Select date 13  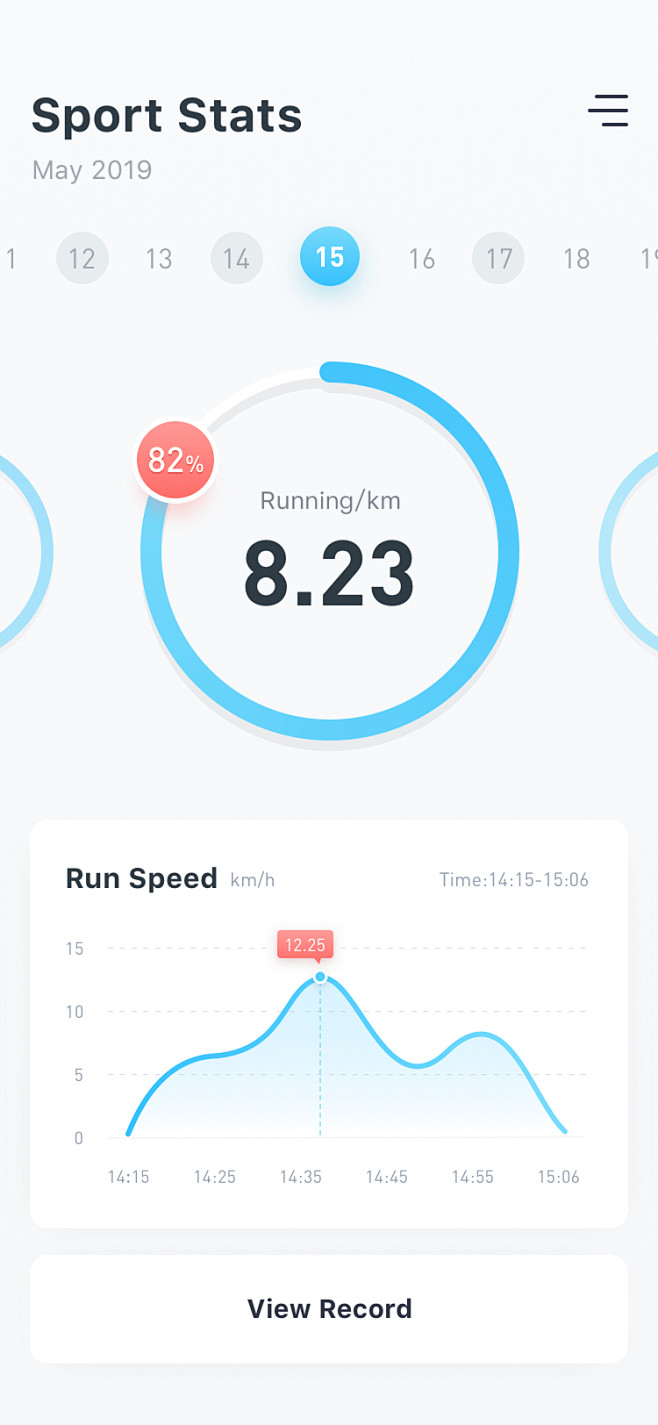click(159, 259)
